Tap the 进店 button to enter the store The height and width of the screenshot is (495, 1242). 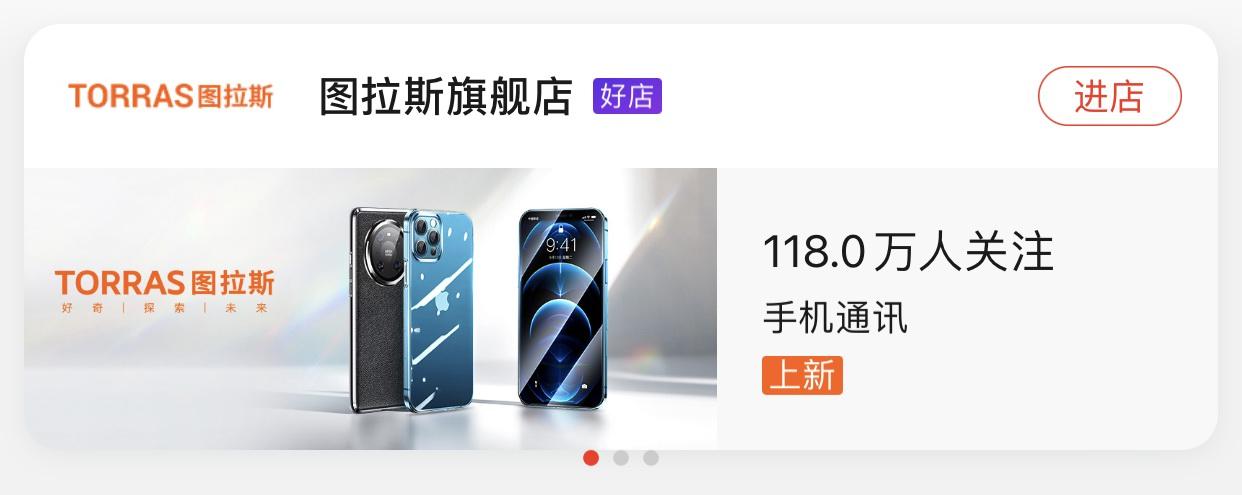tap(1109, 97)
